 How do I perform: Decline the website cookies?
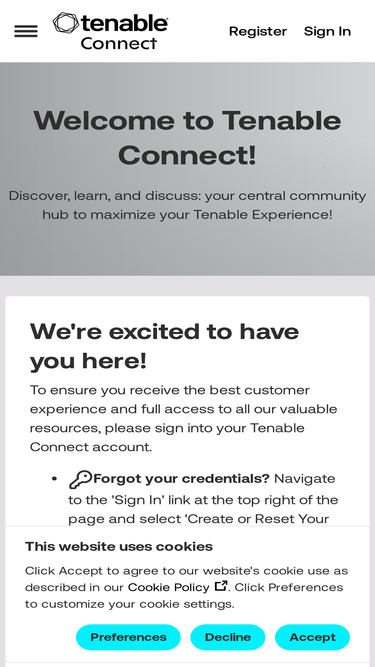pos(227,637)
